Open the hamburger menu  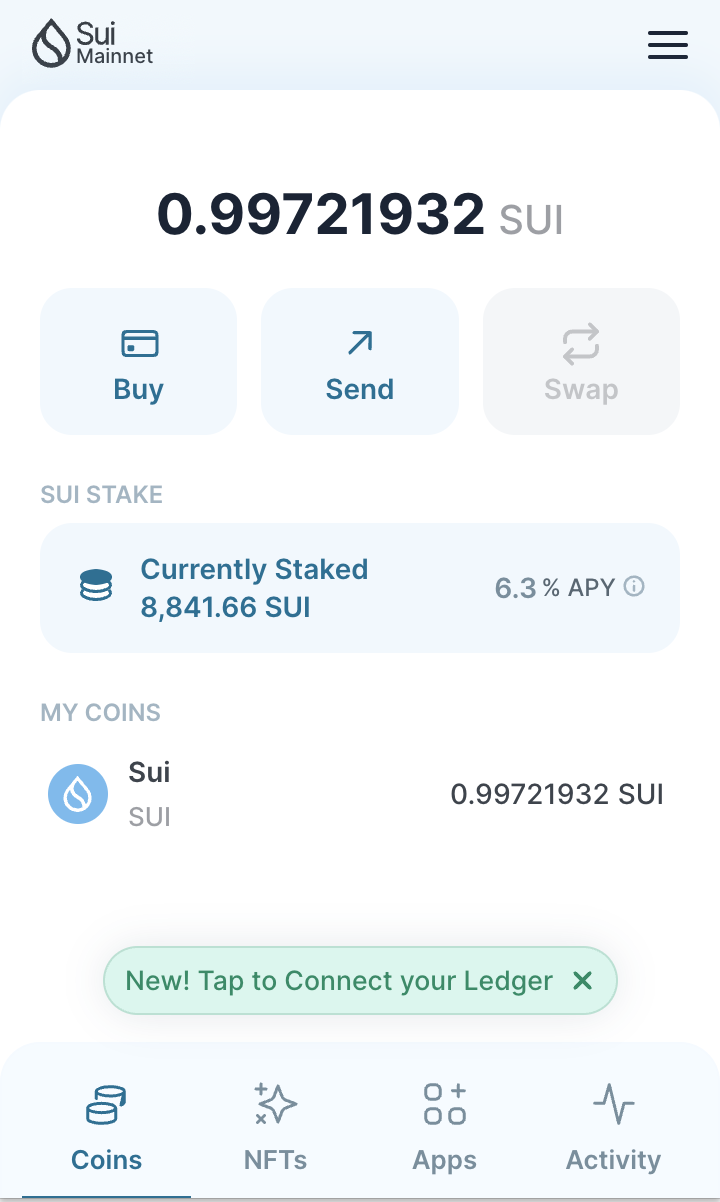(667, 45)
